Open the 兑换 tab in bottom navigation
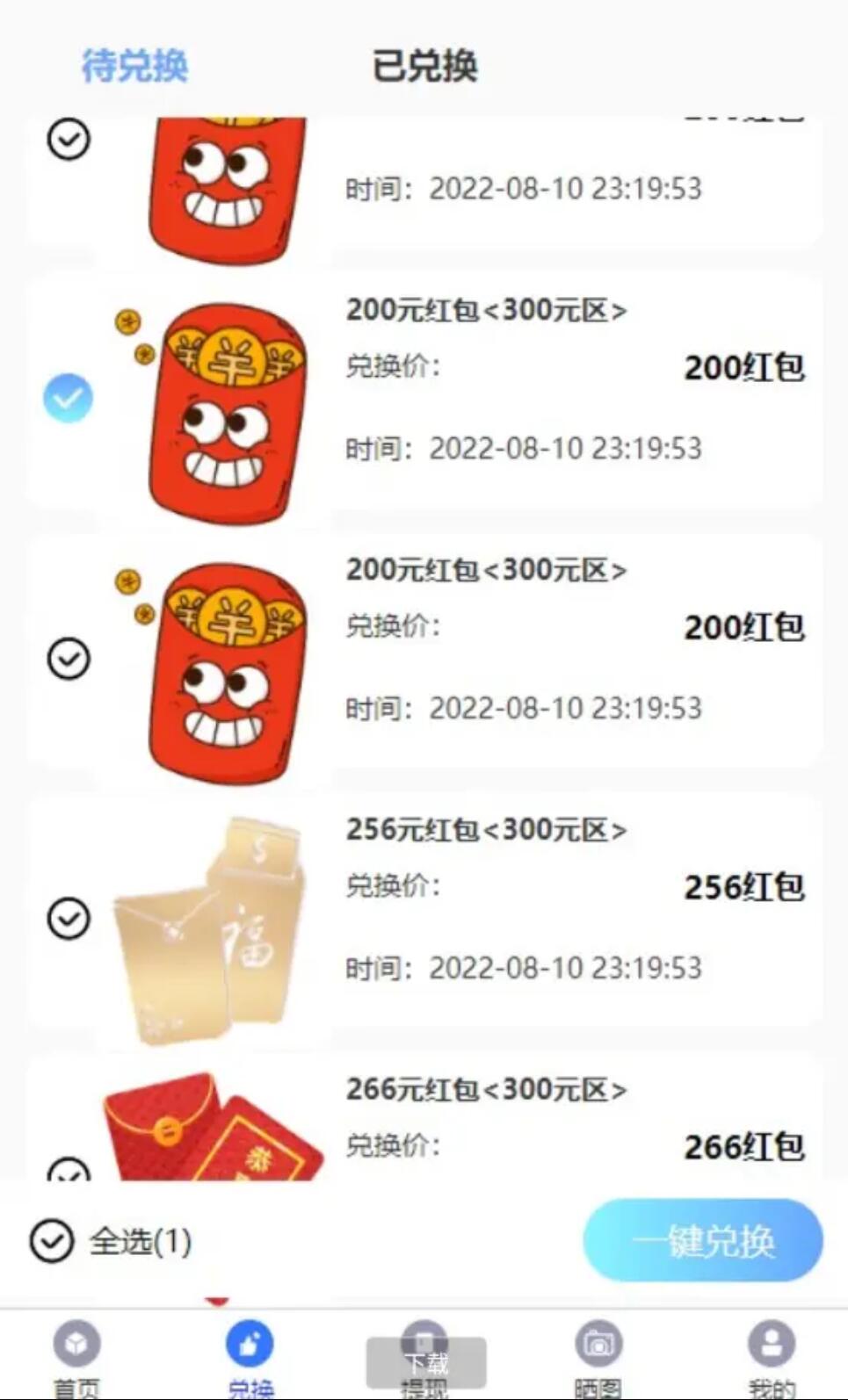The width and height of the screenshot is (848, 1400). (250, 1356)
